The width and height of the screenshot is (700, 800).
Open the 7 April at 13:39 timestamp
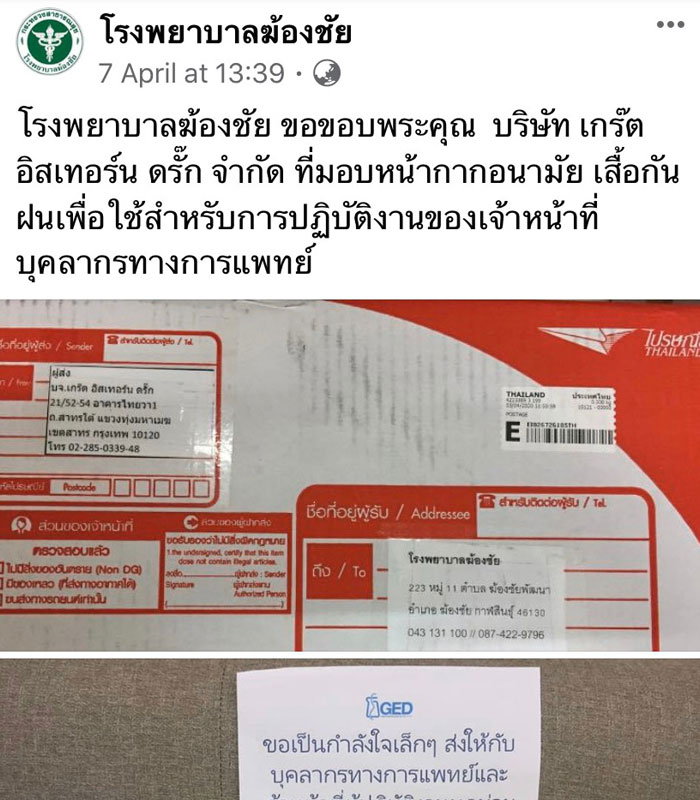click(190, 73)
